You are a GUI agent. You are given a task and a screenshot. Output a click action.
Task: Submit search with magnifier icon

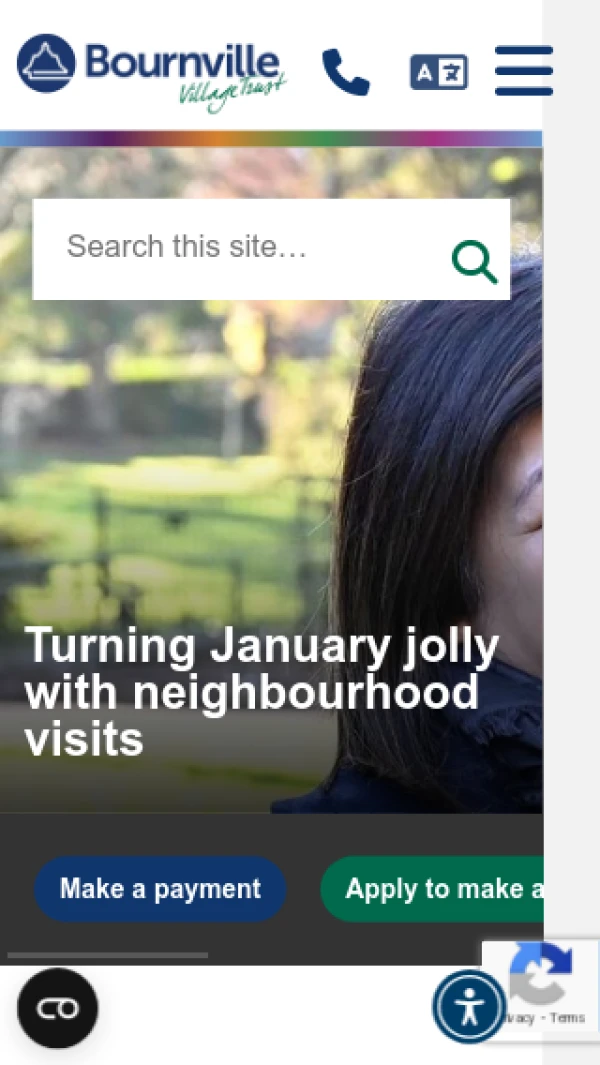click(x=474, y=262)
